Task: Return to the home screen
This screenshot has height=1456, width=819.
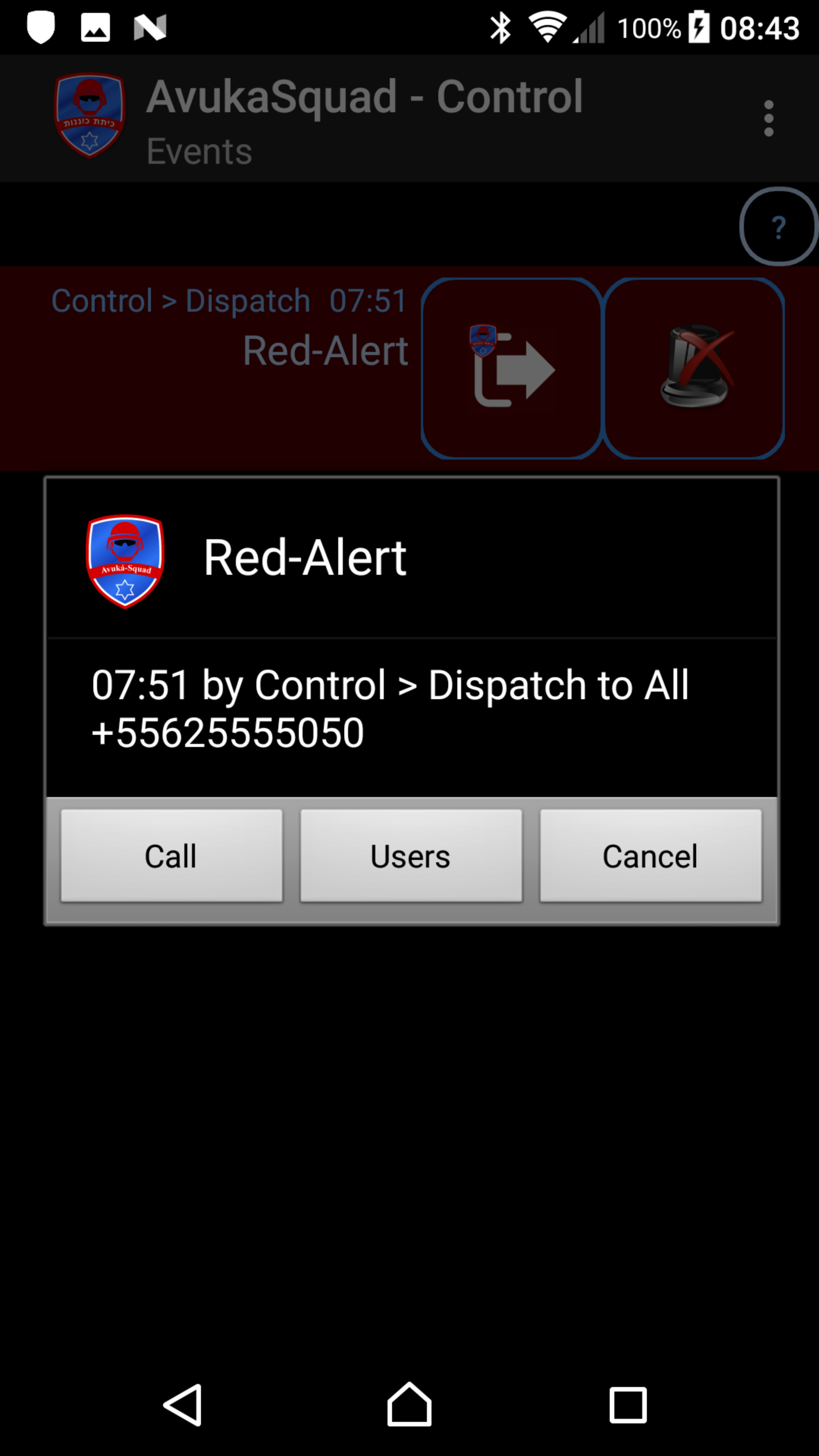Action: 409,1404
